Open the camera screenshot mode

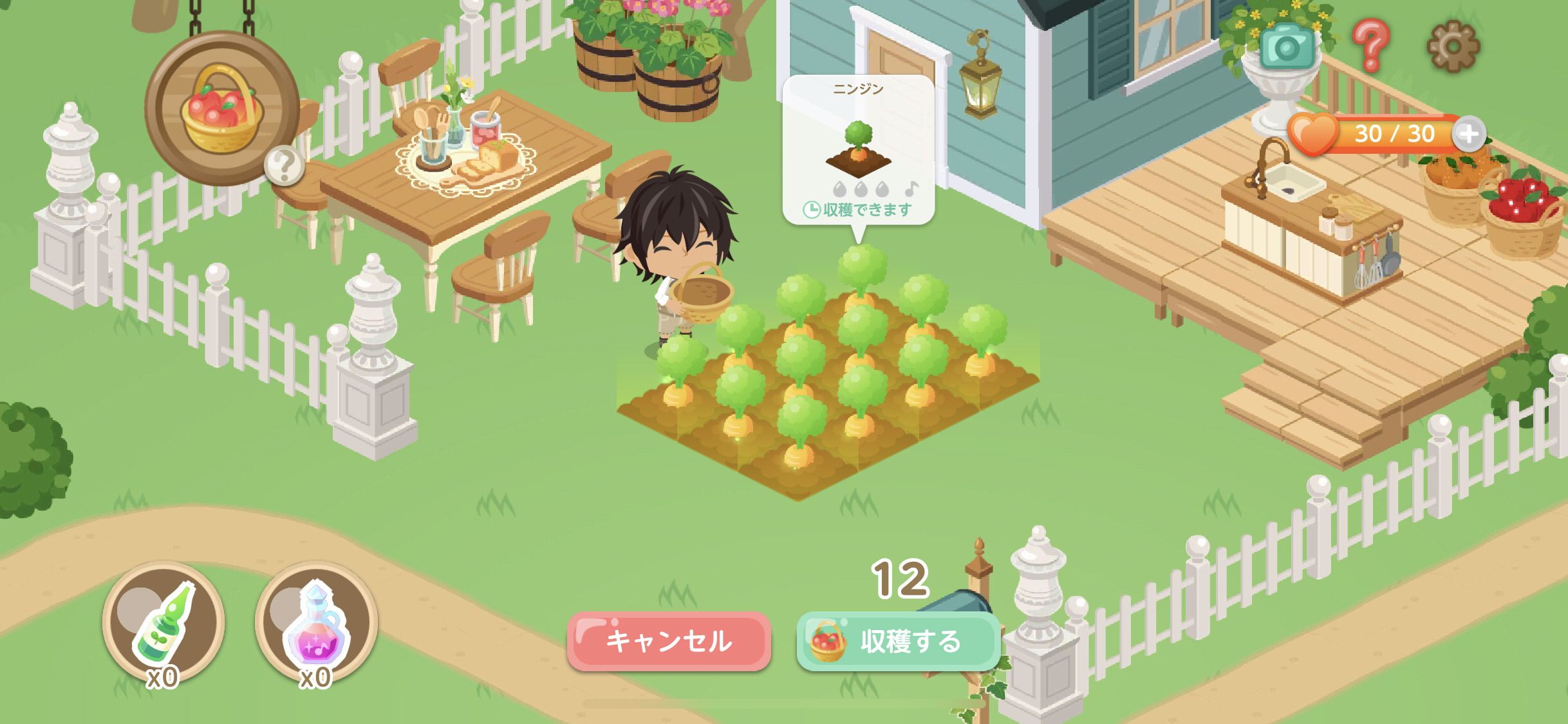[x=1287, y=46]
